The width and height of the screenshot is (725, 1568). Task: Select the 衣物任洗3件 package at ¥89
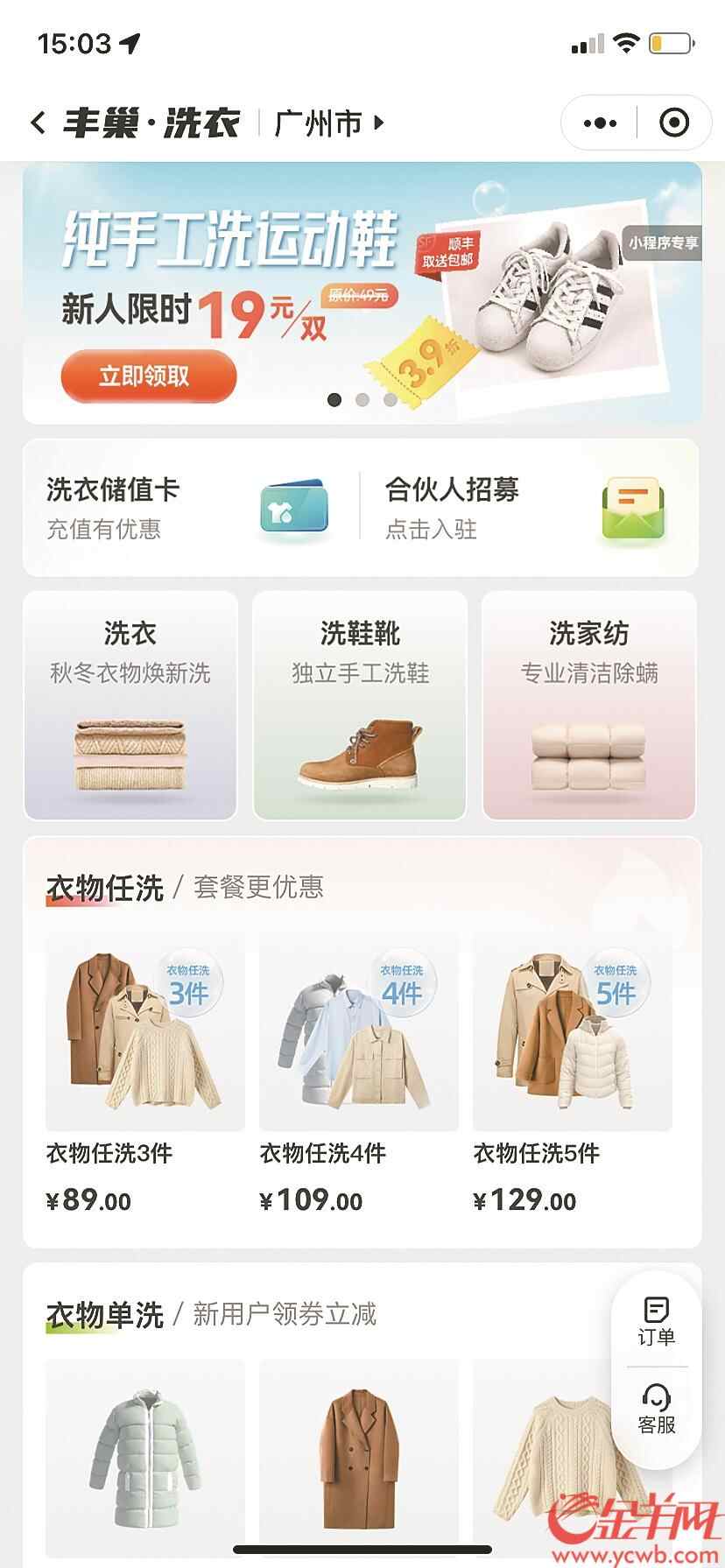[x=144, y=1077]
